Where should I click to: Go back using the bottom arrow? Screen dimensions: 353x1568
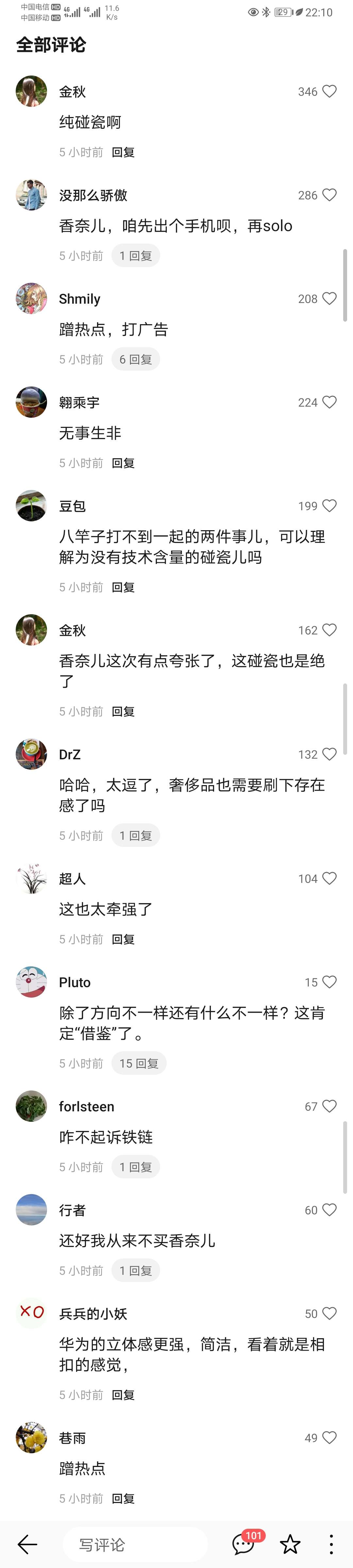coord(27,1544)
